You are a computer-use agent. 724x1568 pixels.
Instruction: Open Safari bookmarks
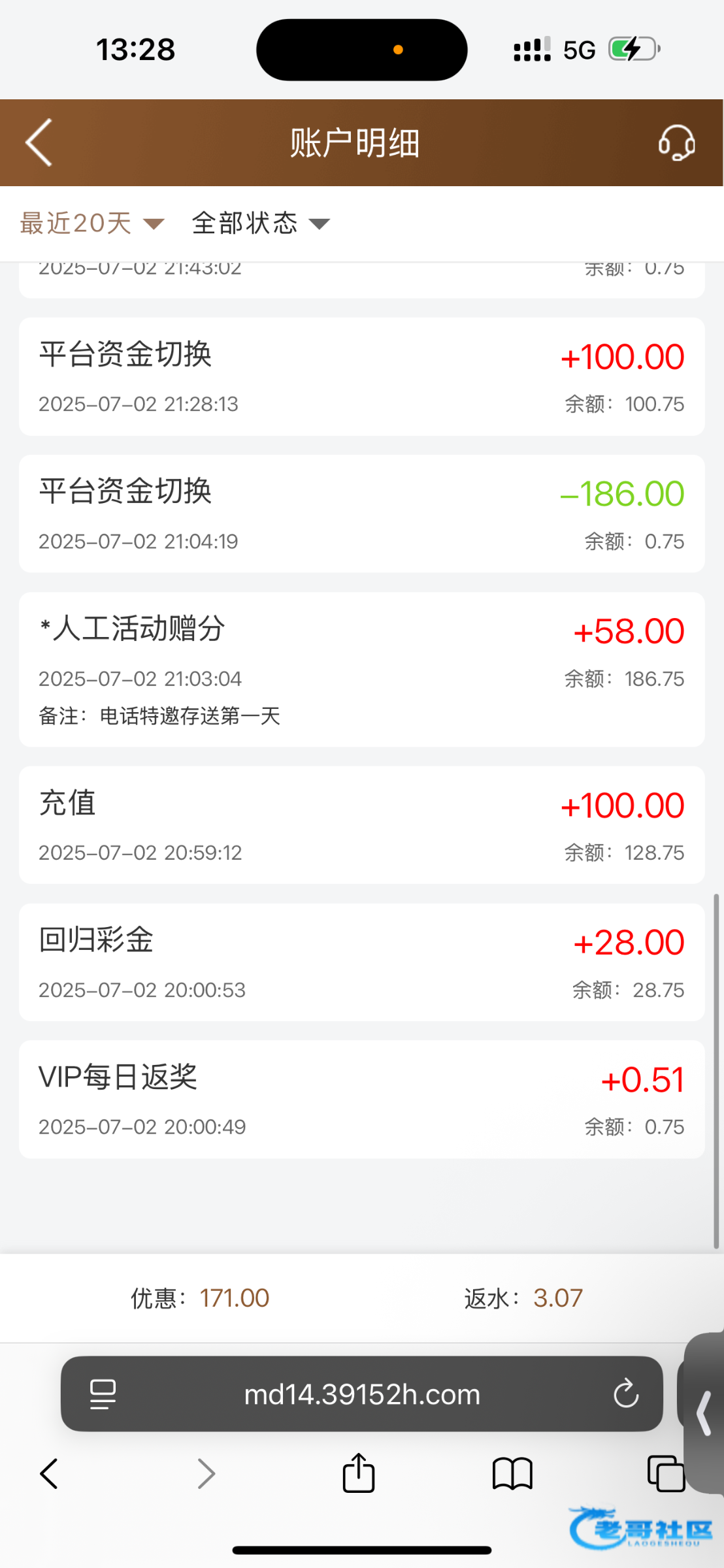[x=512, y=1474]
